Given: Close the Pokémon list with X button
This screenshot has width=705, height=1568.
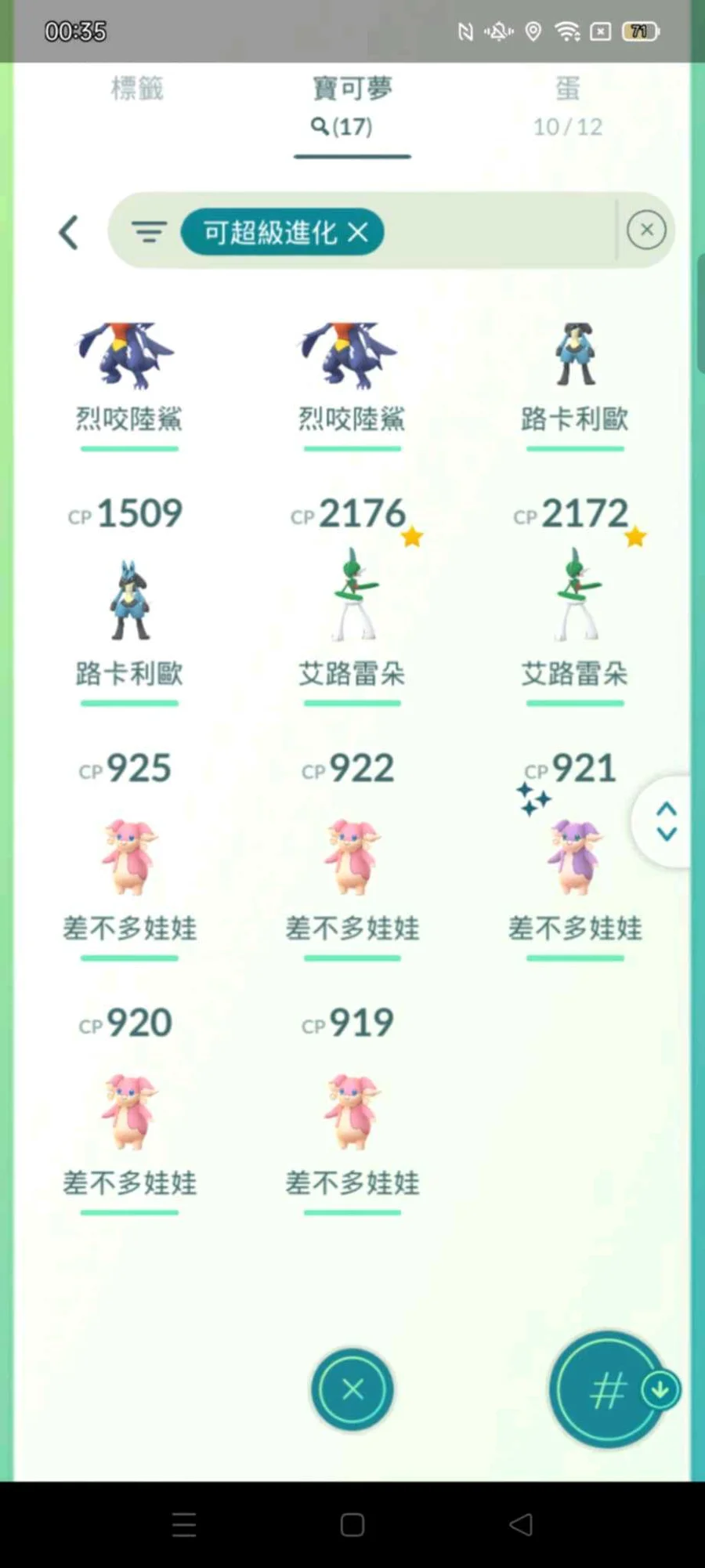Looking at the screenshot, I should (352, 1389).
